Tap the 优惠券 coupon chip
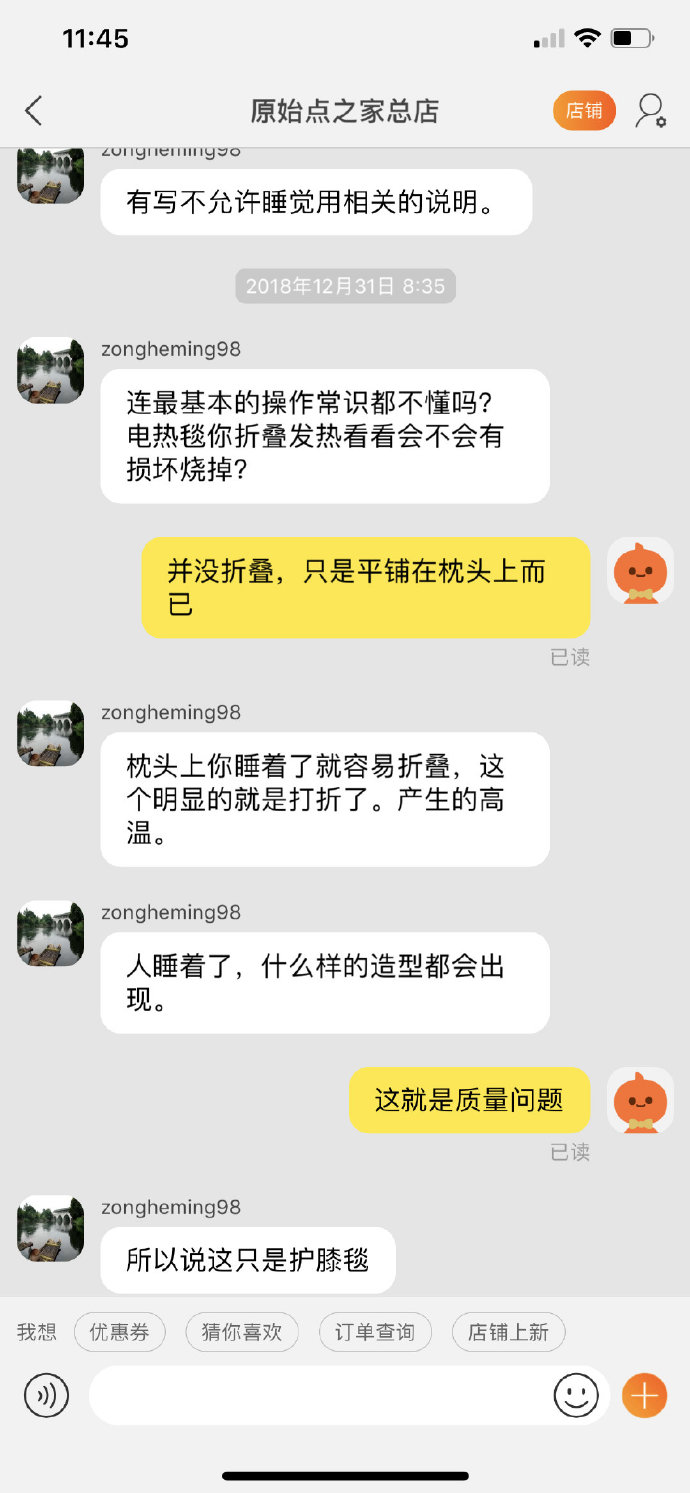690x1493 pixels. pos(120,1332)
